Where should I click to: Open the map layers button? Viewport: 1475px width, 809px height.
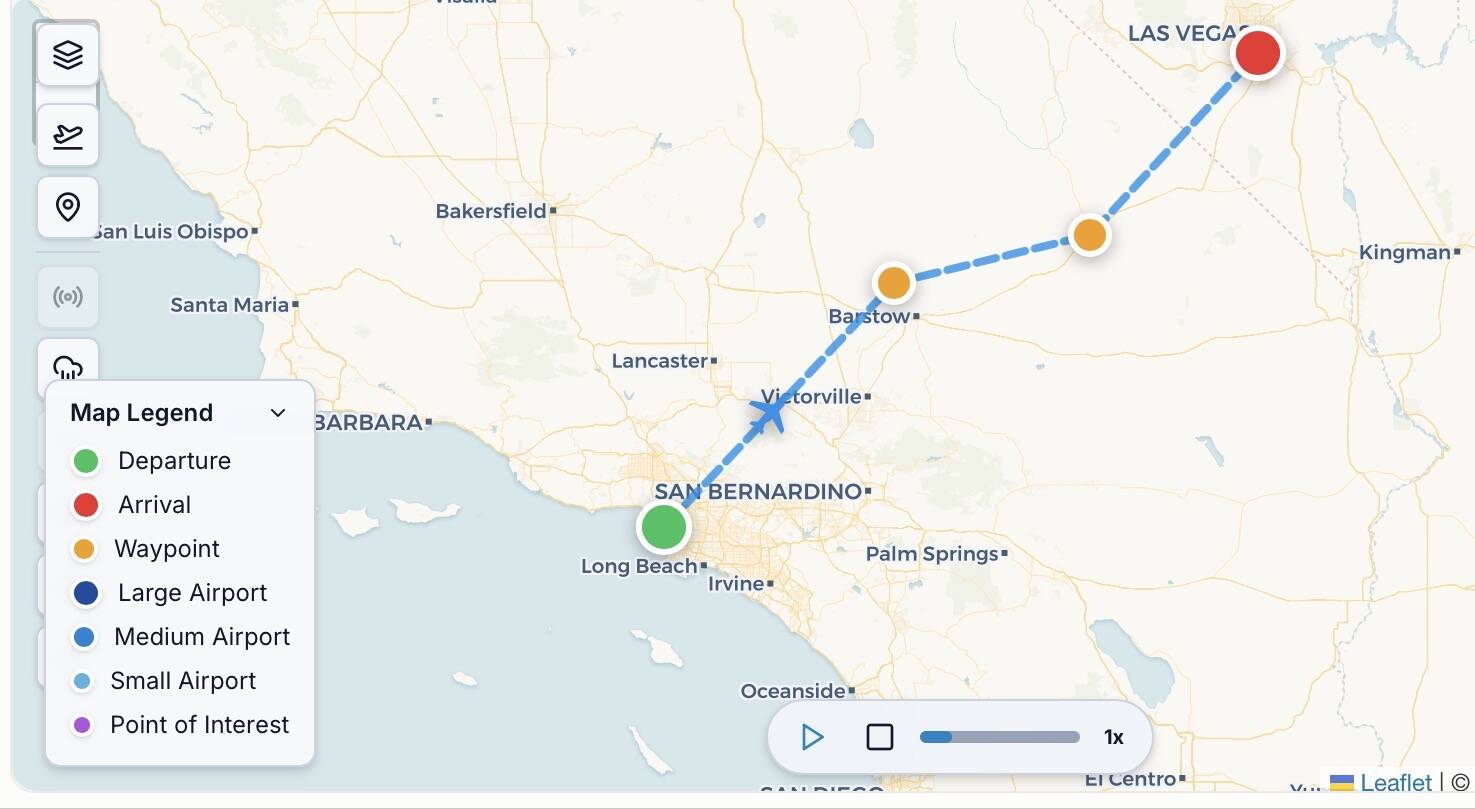click(x=68, y=56)
